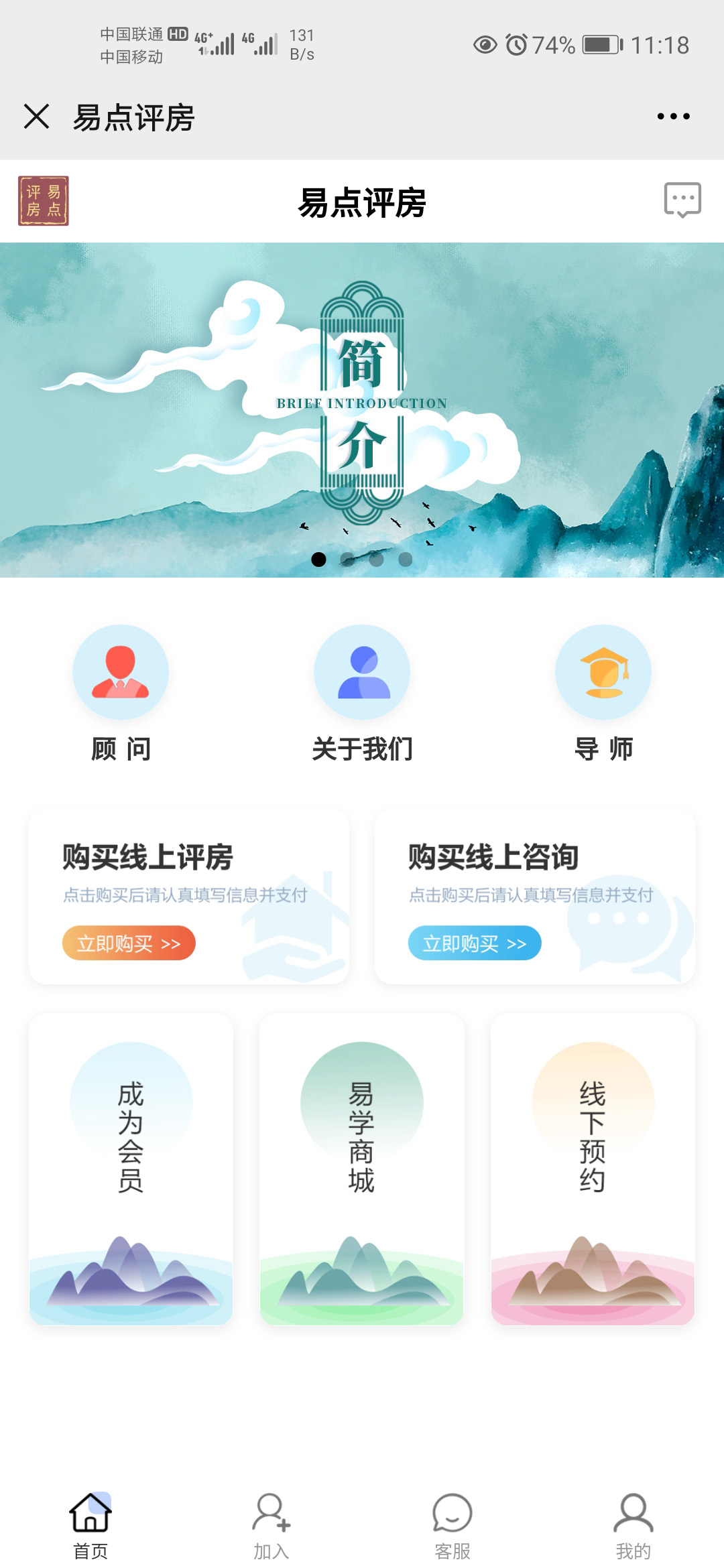The image size is (724, 1568).
Task: Tap 立即购买 under 购买线上咨询
Action: point(475,943)
